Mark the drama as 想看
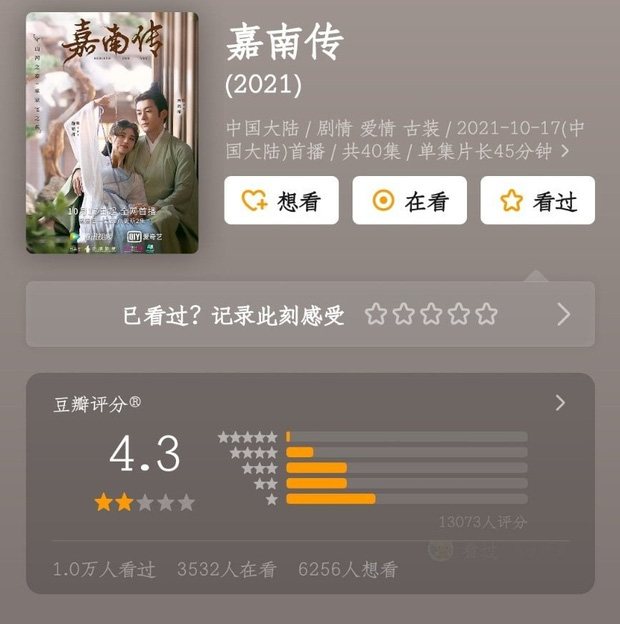The width and height of the screenshot is (620, 624). pyautogui.click(x=281, y=200)
